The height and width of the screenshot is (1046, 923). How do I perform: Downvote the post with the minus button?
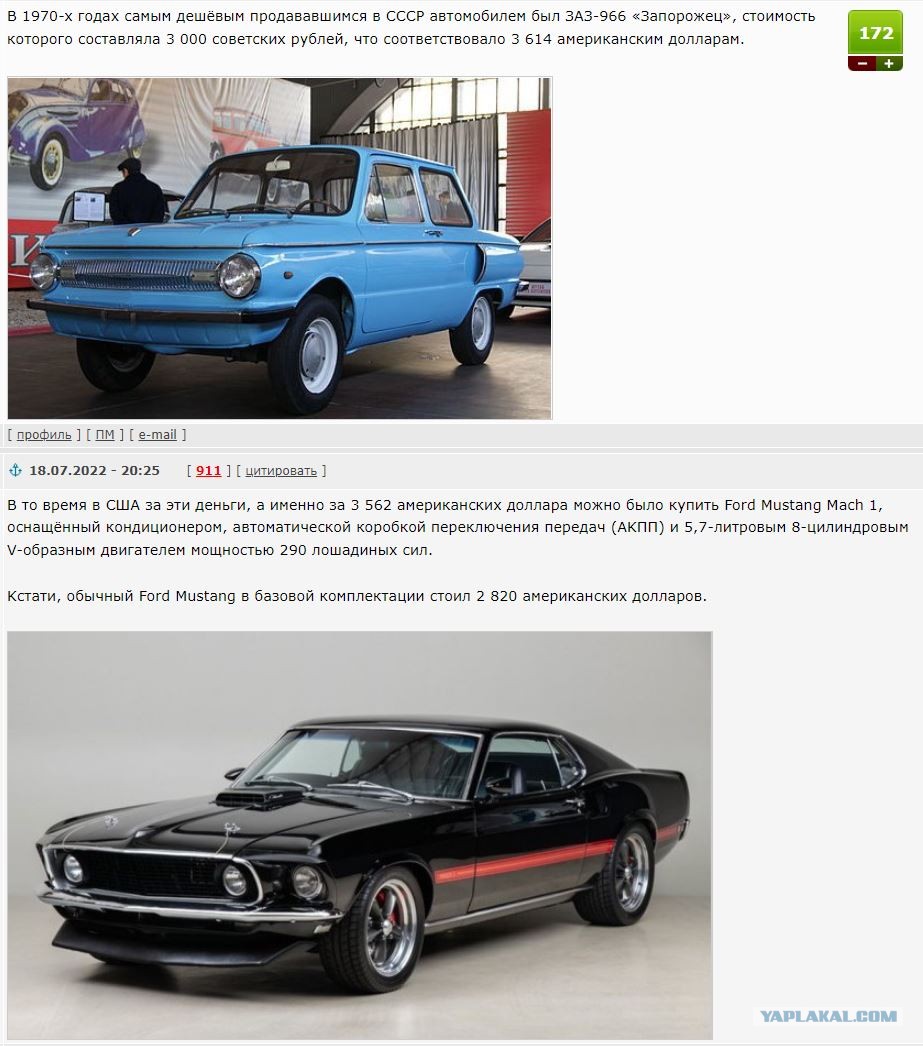[x=862, y=63]
